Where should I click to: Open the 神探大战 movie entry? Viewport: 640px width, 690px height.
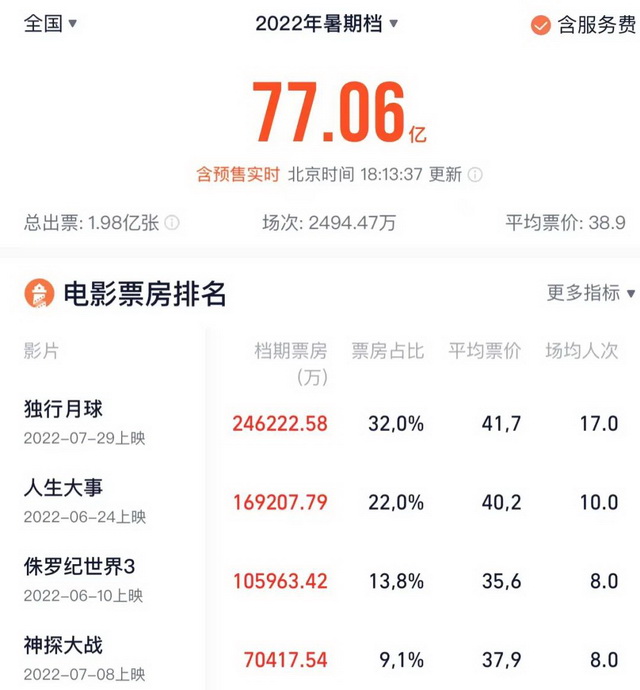point(63,646)
